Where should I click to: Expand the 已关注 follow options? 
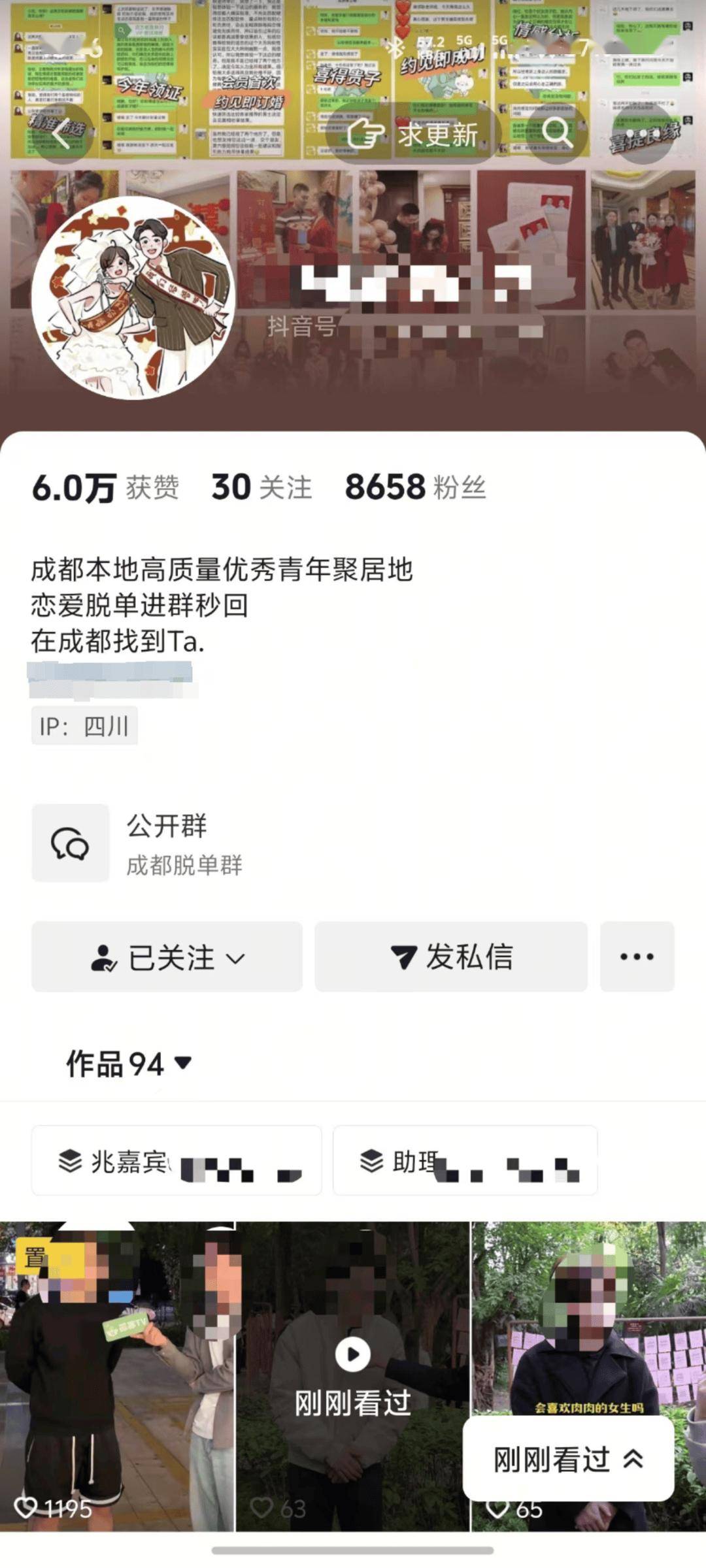tap(167, 957)
